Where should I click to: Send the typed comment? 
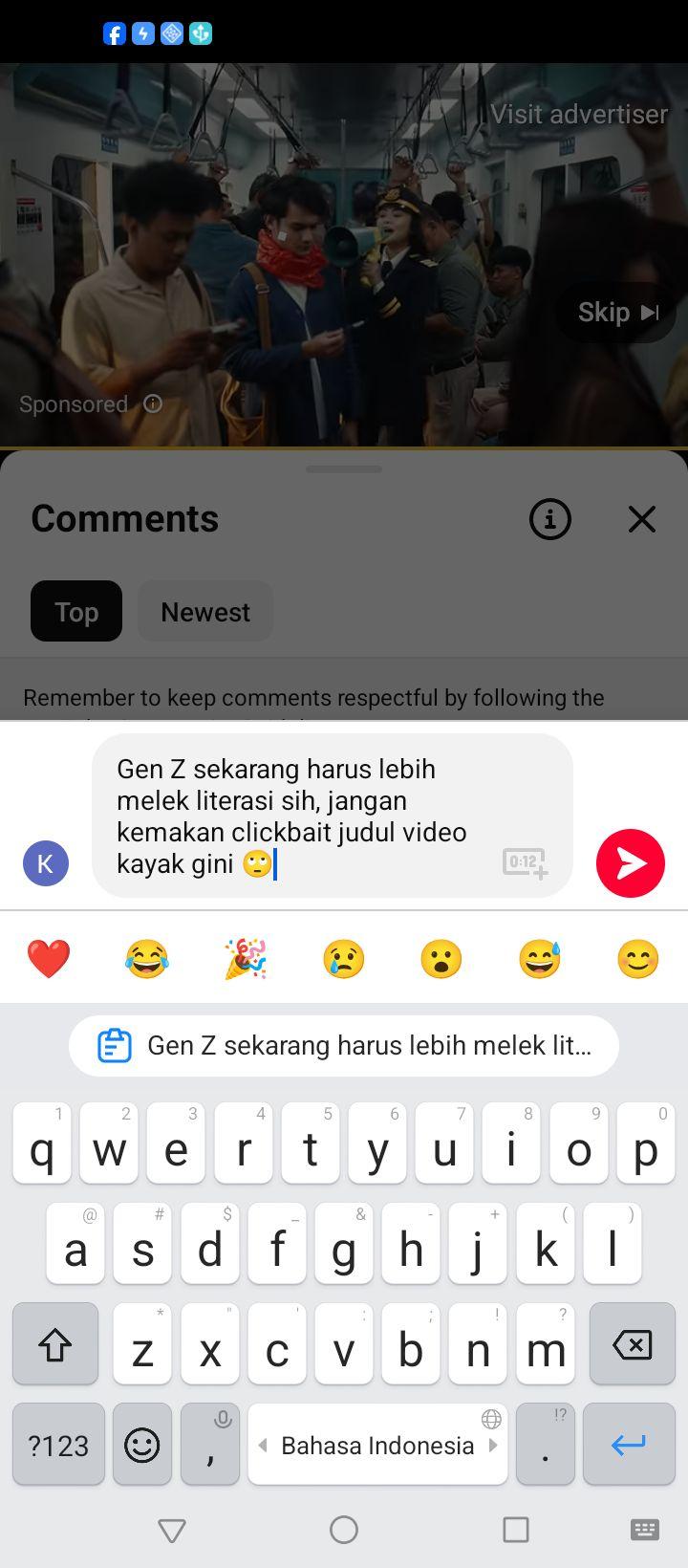coord(630,863)
